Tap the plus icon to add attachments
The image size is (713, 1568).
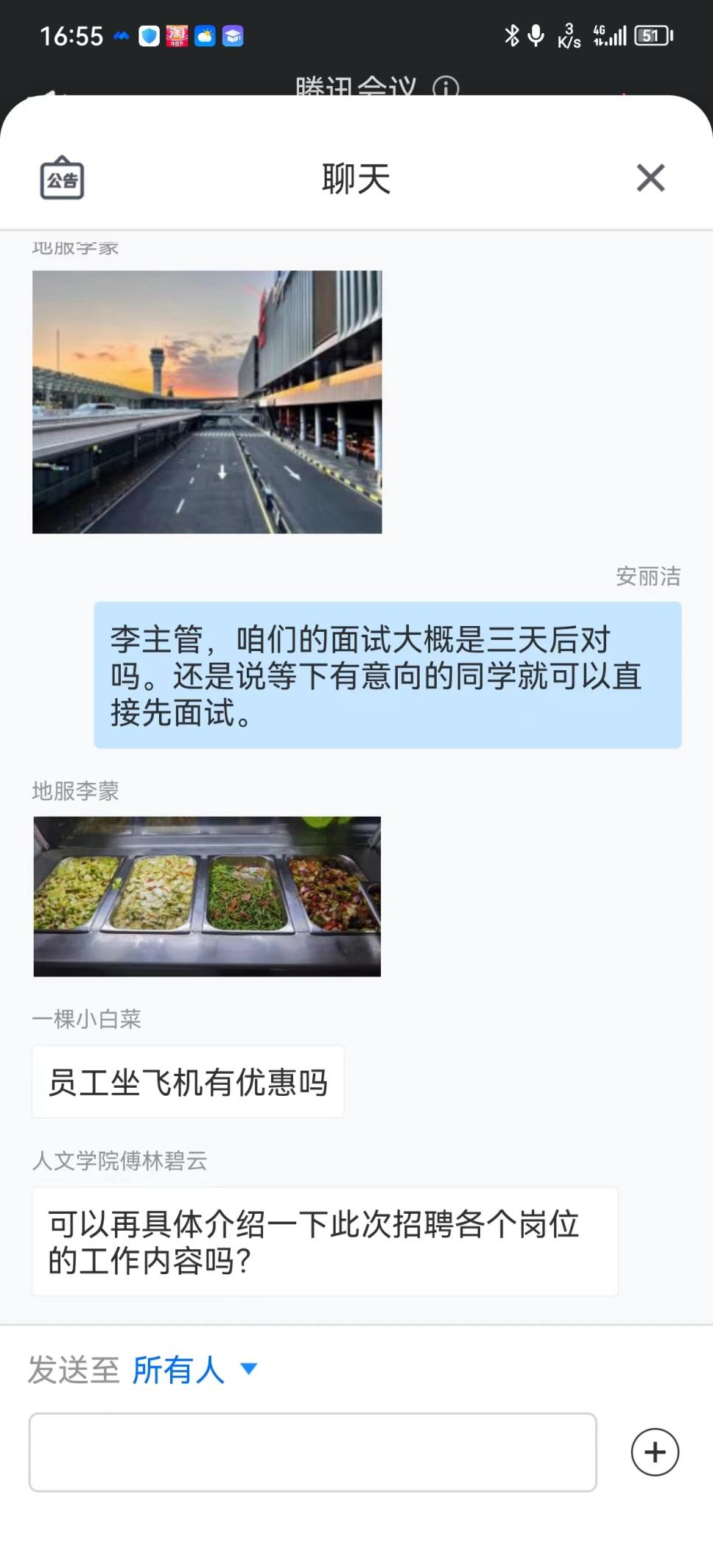click(x=655, y=1452)
